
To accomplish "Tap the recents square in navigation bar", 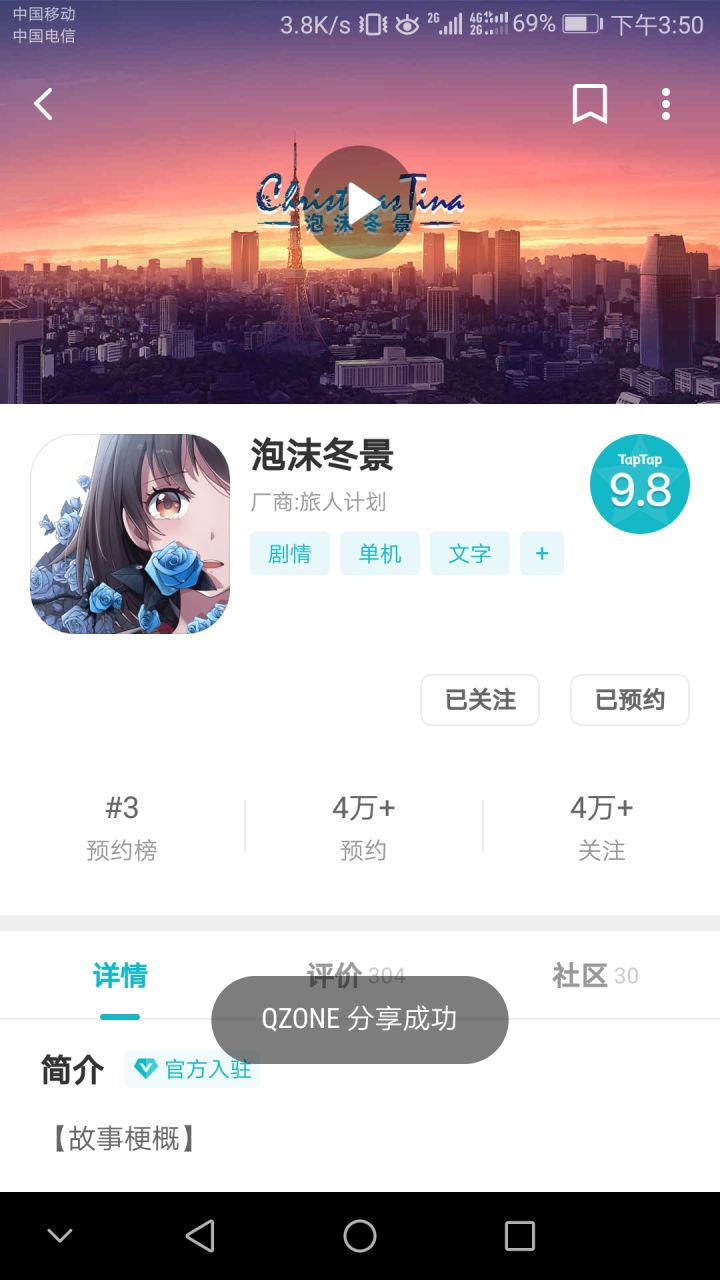I will (519, 1236).
